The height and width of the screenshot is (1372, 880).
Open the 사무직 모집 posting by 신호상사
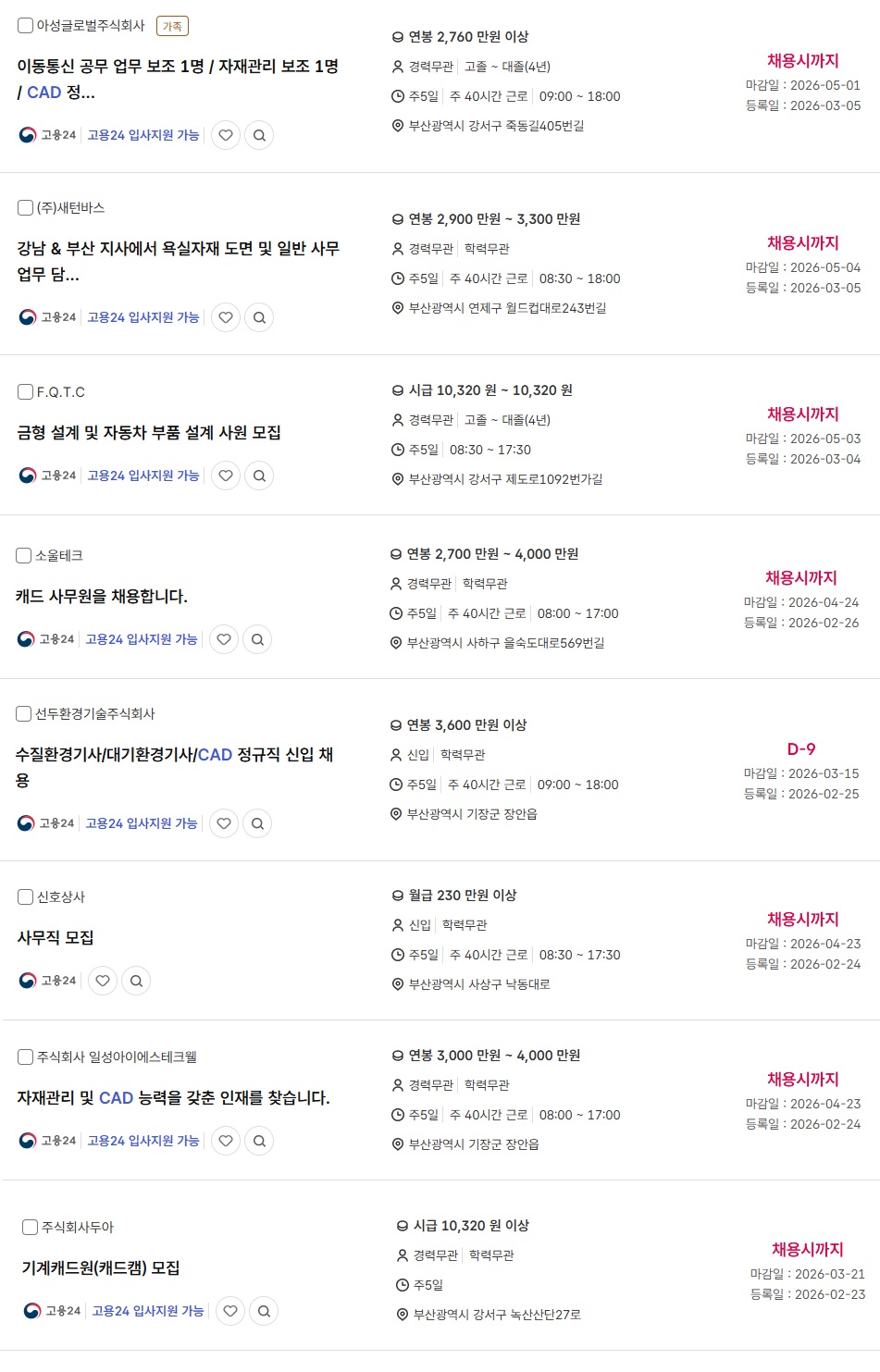(x=56, y=938)
